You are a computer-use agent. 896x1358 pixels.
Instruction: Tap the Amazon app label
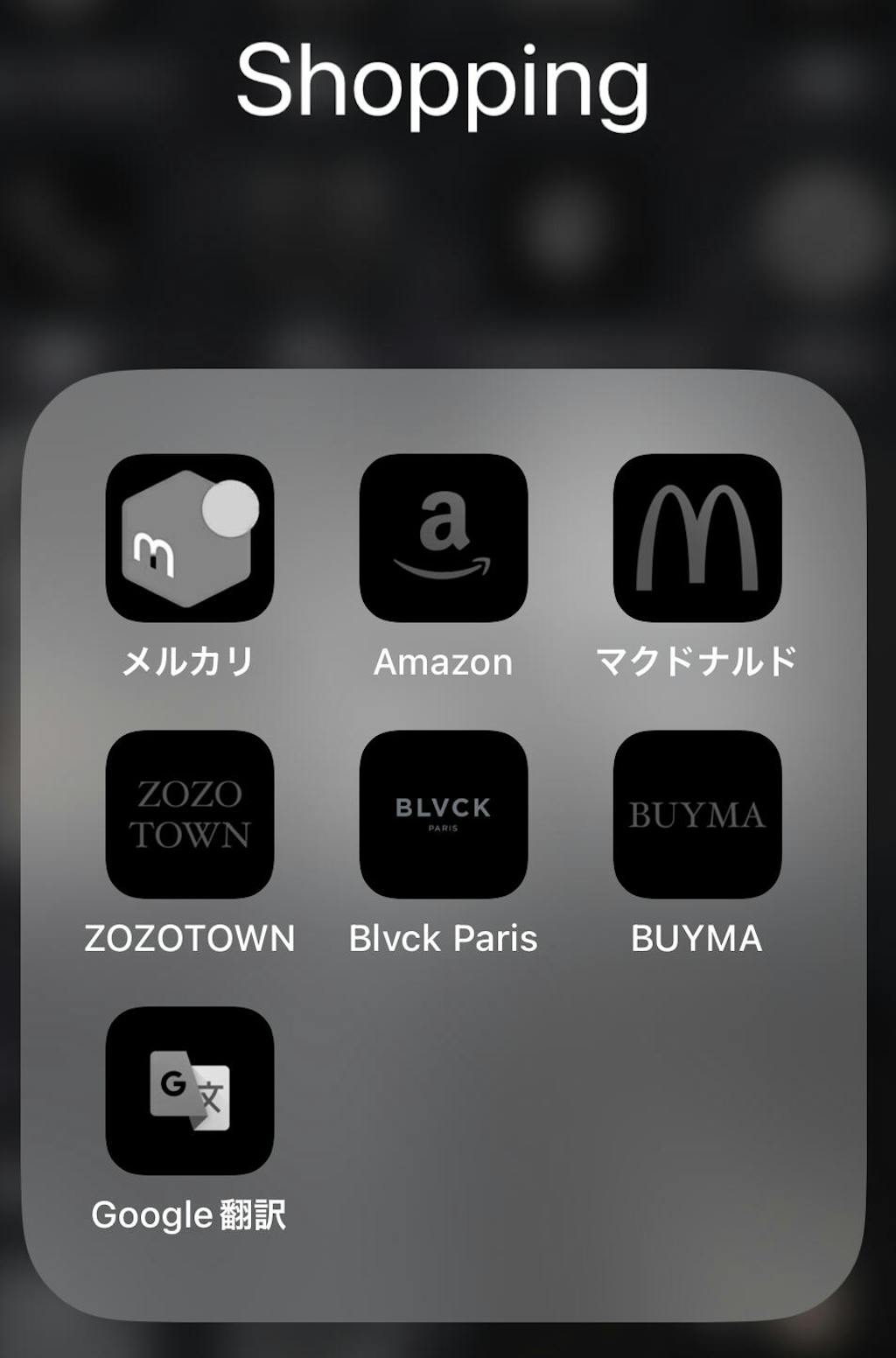[x=444, y=662]
